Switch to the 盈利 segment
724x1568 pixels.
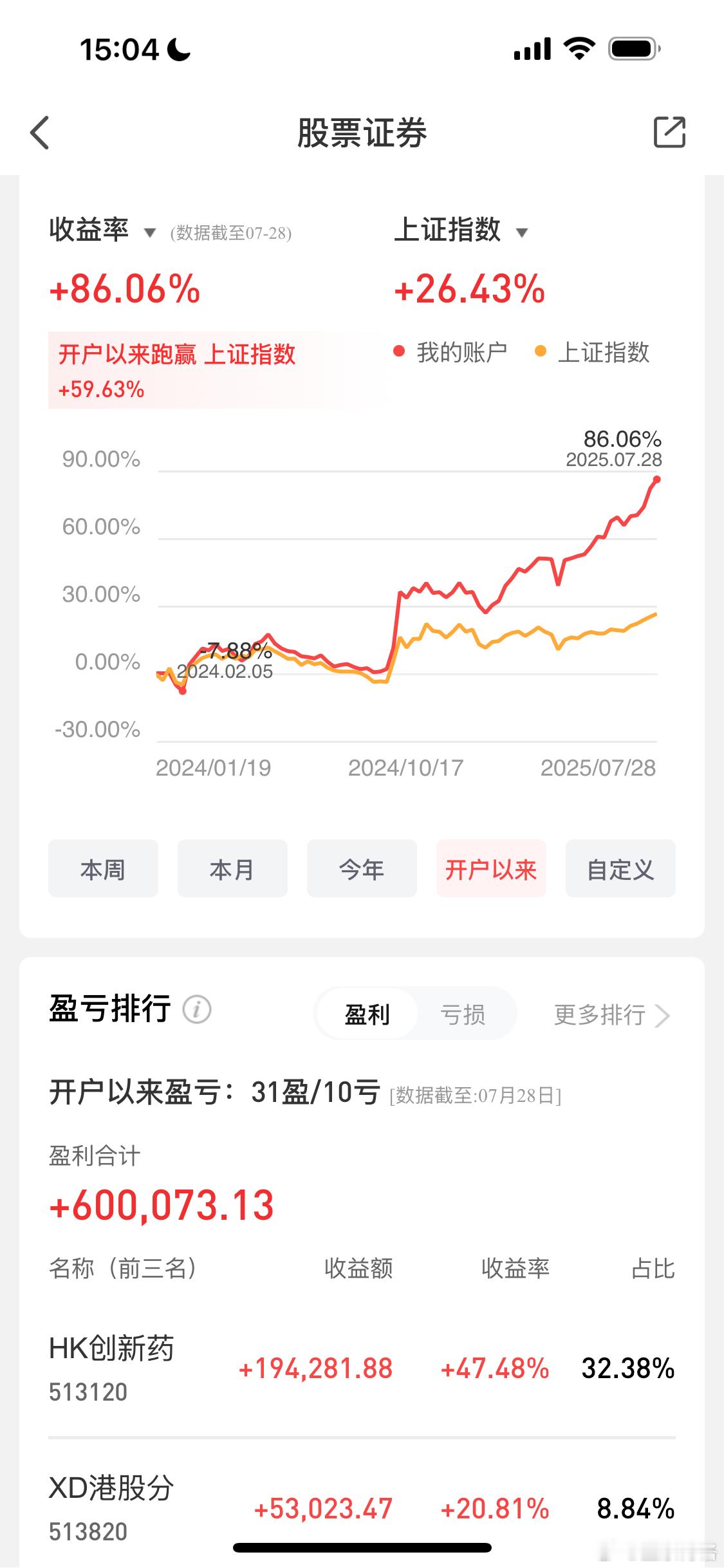pyautogui.click(x=367, y=1014)
